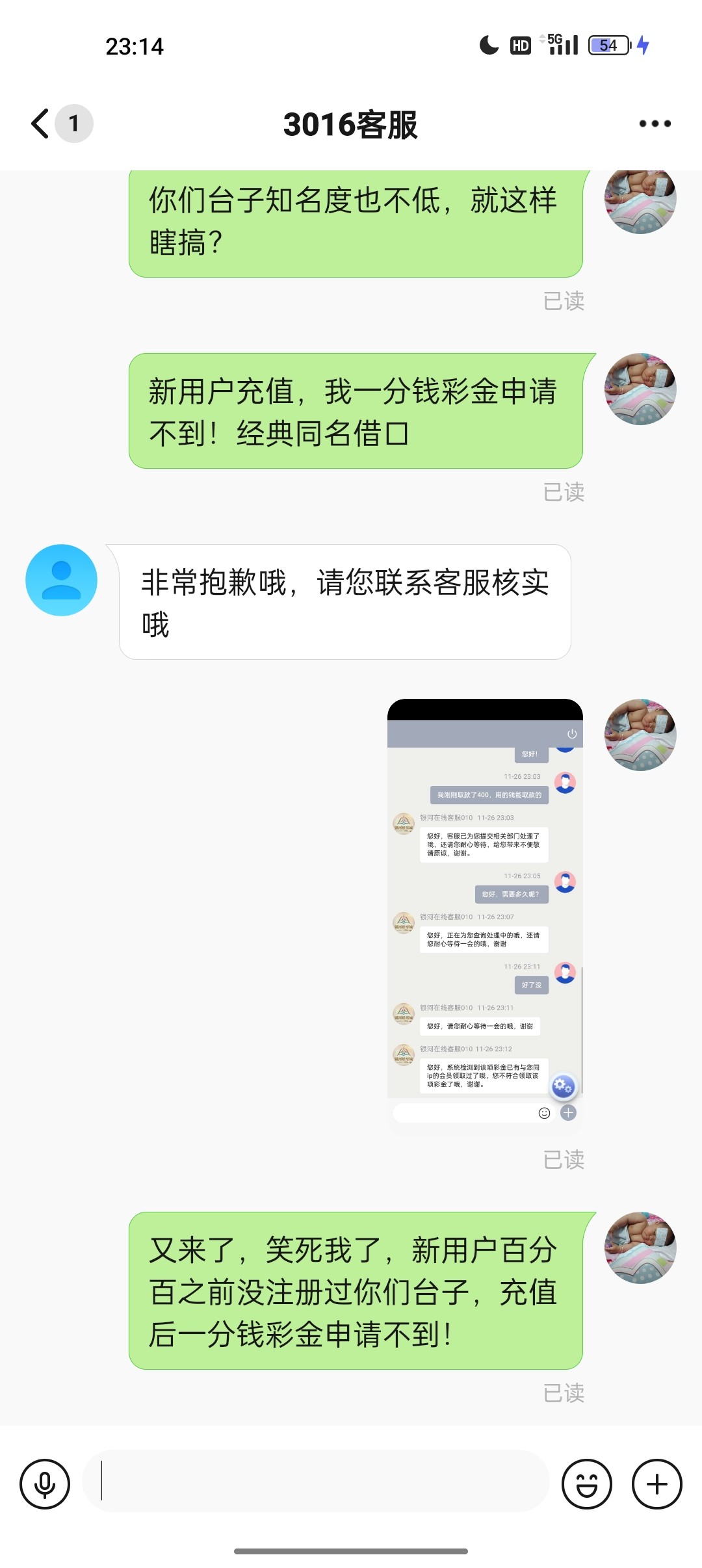Open the plus attachment menu
Screen dimensions: 702x1568
click(657, 1484)
